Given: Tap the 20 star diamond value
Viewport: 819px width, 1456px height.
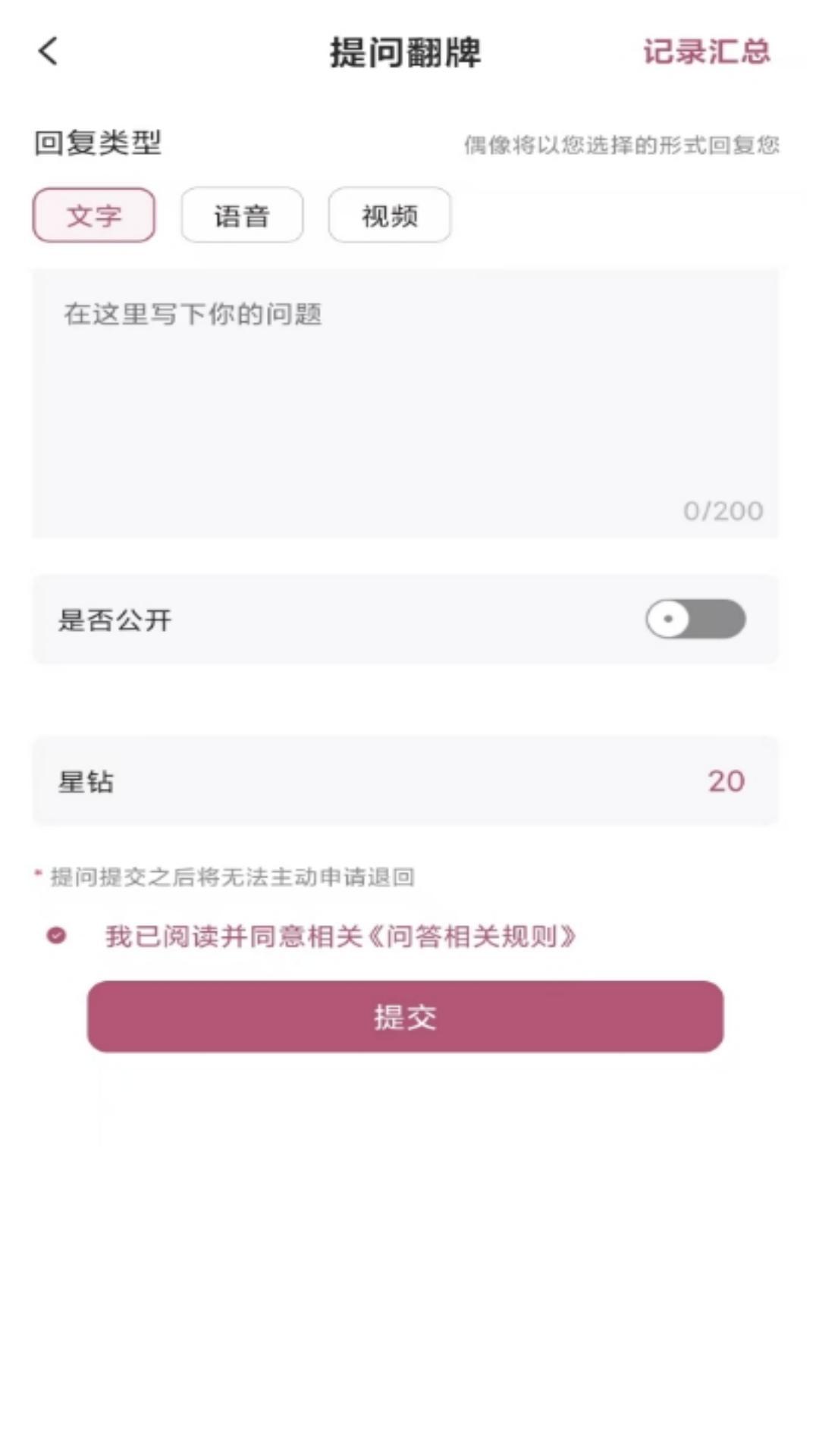Looking at the screenshot, I should [725, 780].
